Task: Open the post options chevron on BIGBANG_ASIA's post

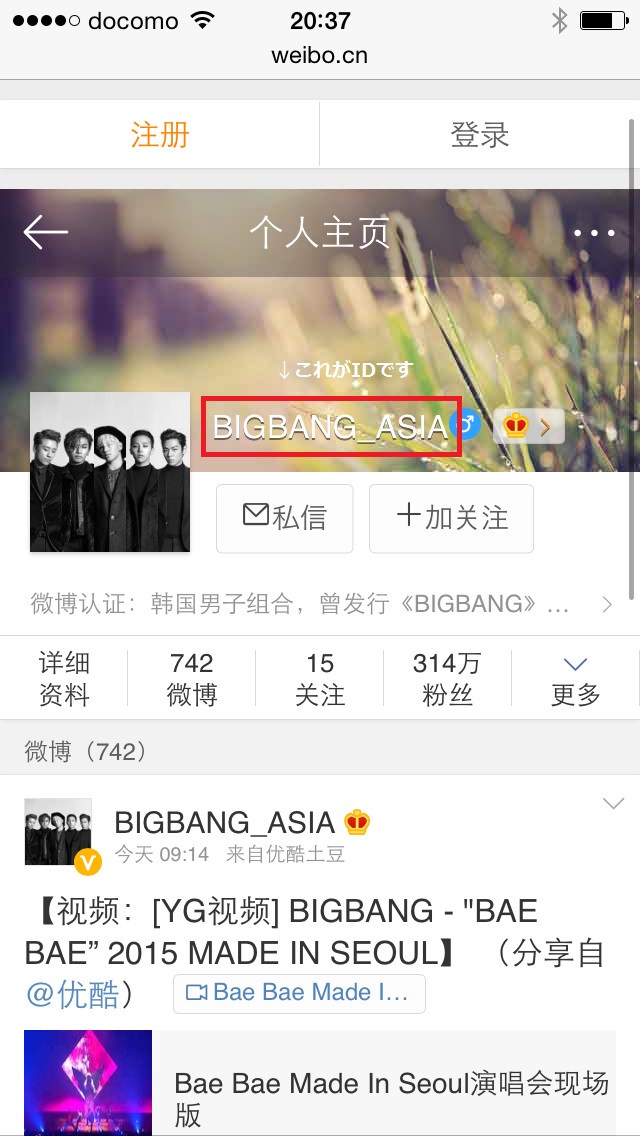Action: (613, 803)
